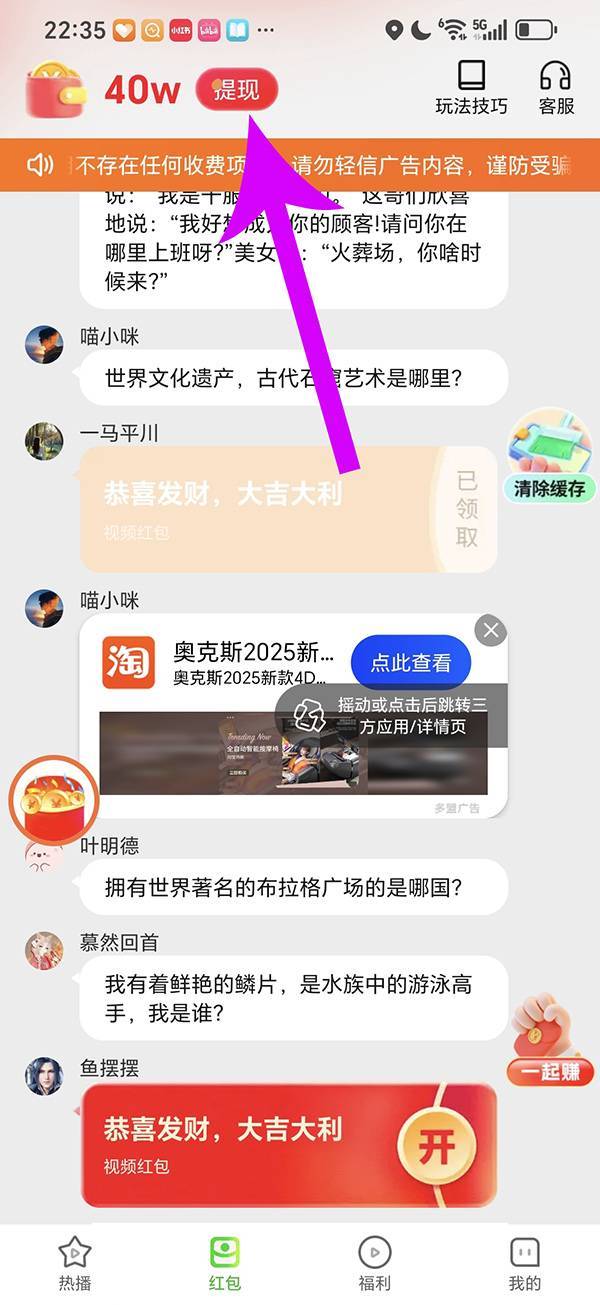This screenshot has height=1305, width=600.
Task: Open 玩法技巧 tips guide
Action: tap(471, 87)
